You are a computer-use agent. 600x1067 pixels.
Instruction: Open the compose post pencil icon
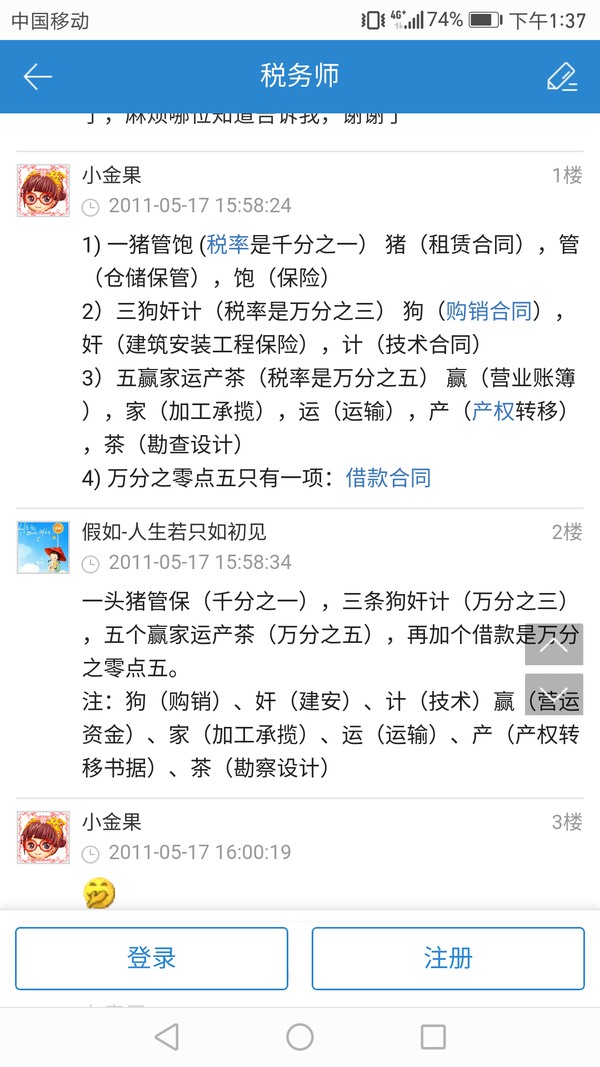(562, 77)
